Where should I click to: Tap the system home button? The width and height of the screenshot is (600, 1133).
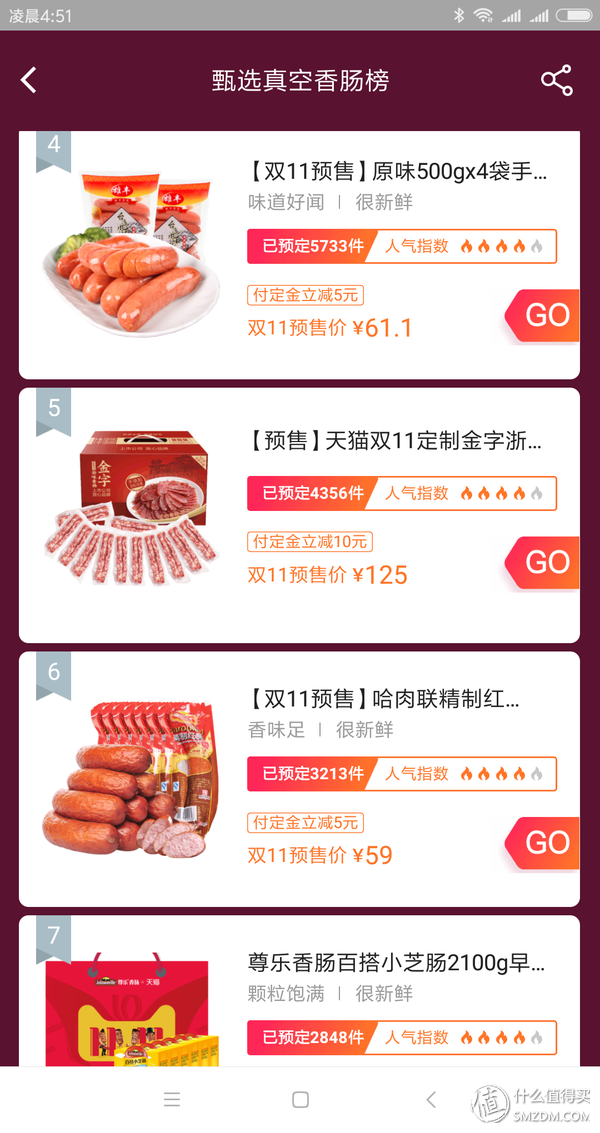click(x=300, y=1100)
